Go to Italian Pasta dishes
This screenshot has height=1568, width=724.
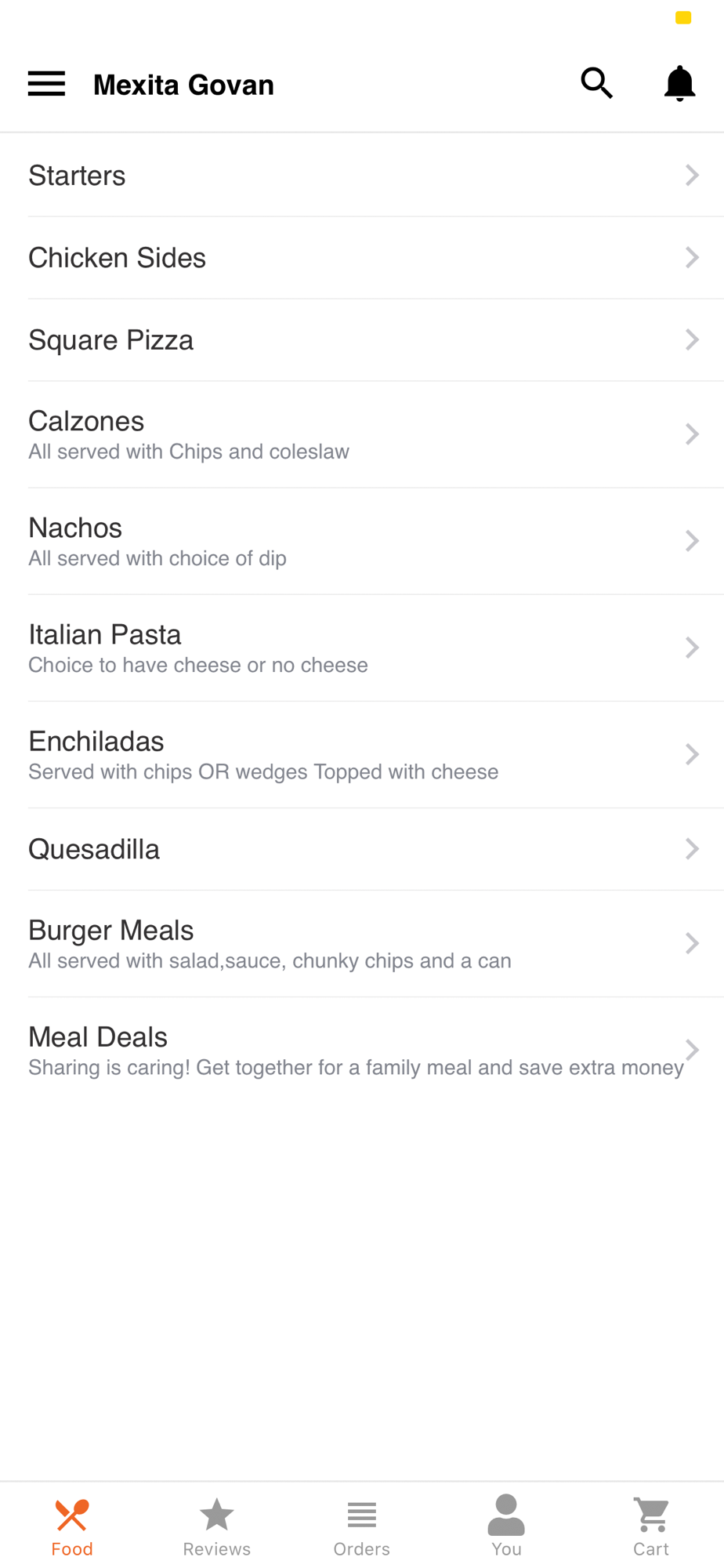pyautogui.click(x=362, y=648)
